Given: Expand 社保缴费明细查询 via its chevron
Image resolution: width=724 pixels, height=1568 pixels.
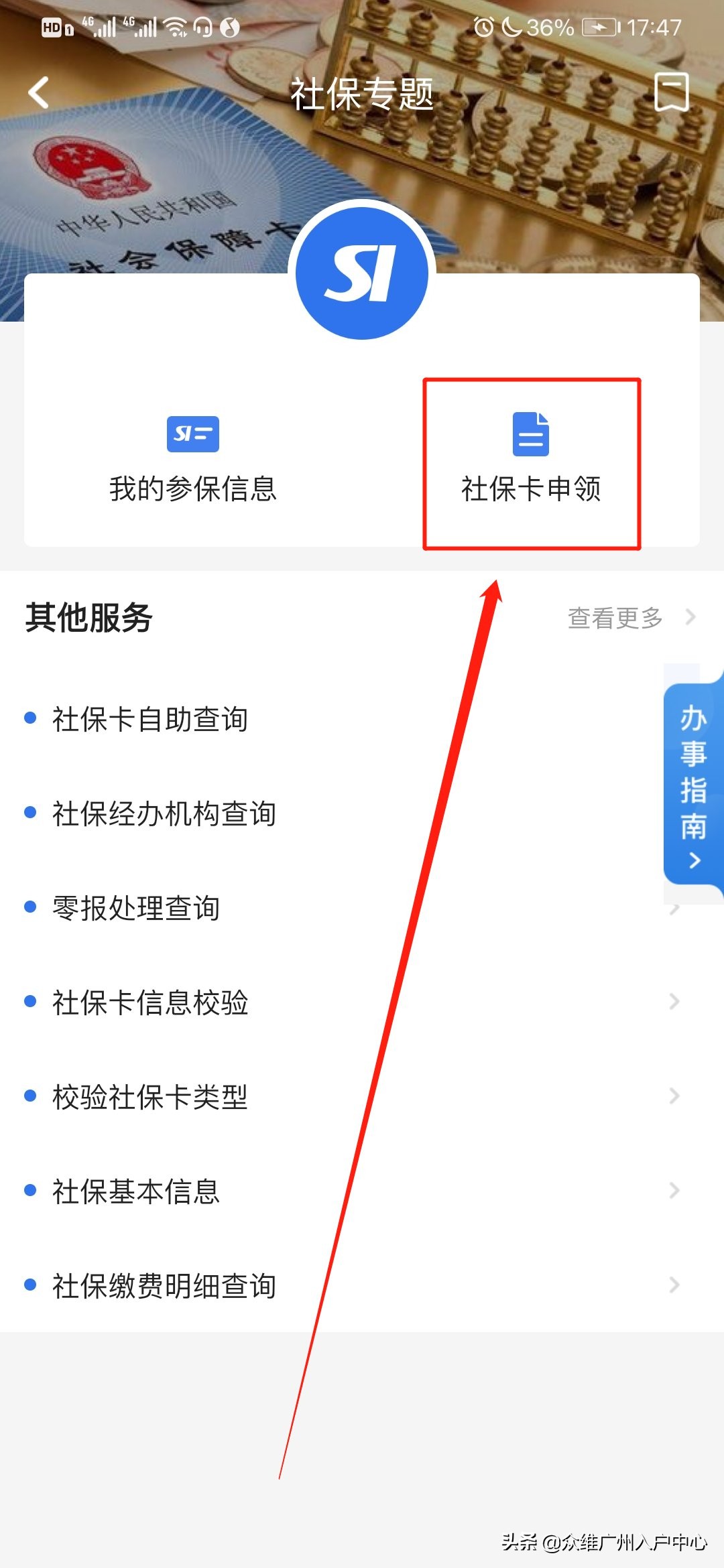Looking at the screenshot, I should pos(673,1286).
